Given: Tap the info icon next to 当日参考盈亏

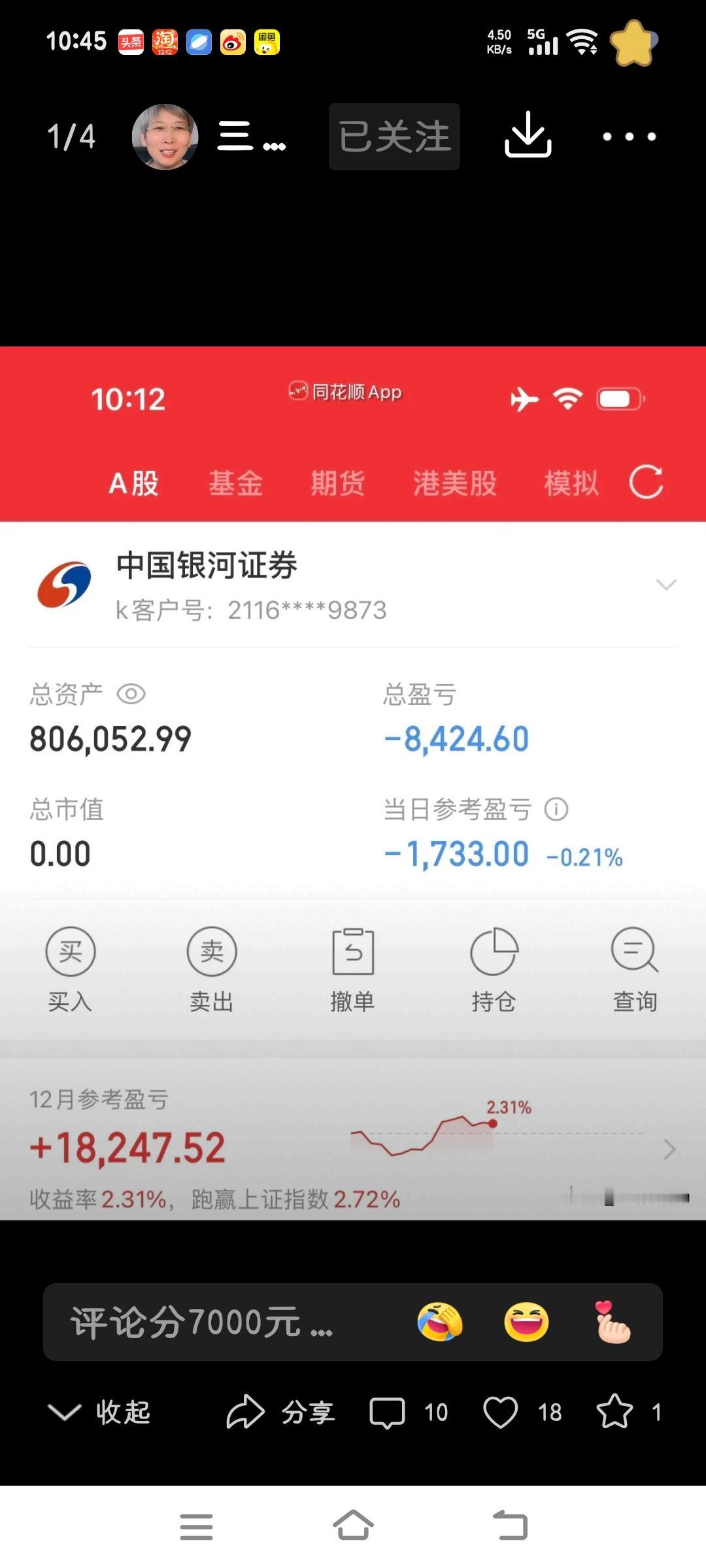Looking at the screenshot, I should click(555, 809).
